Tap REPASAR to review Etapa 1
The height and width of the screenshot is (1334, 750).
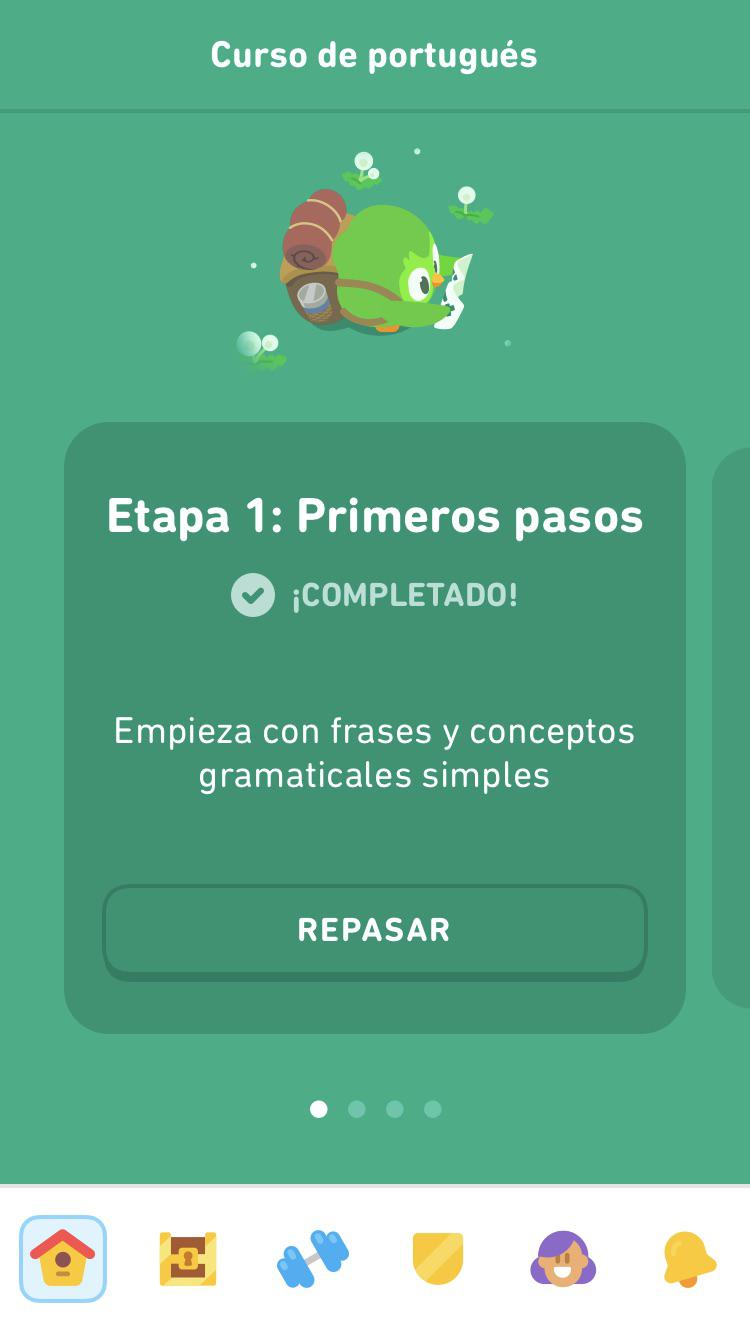(x=374, y=930)
